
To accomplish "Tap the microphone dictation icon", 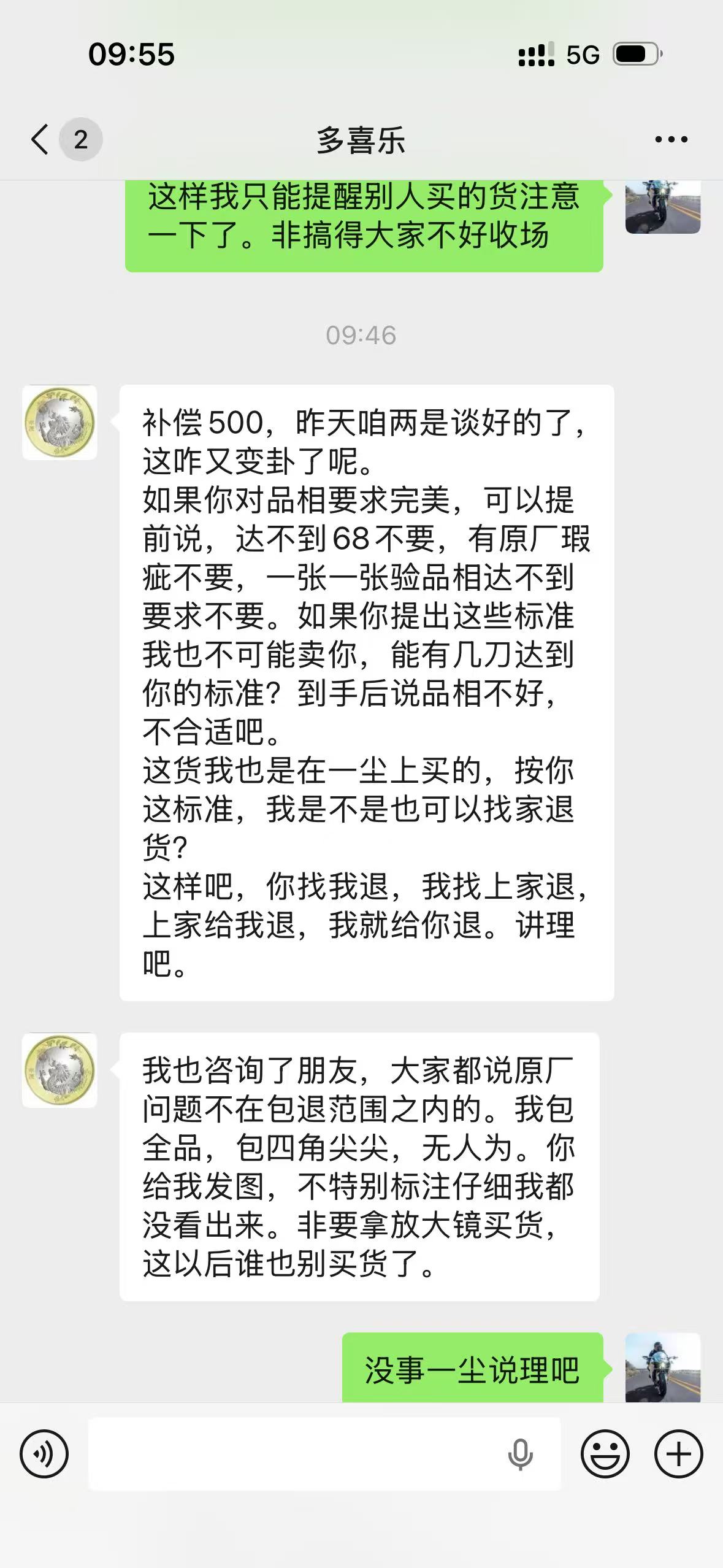I will pos(520,1453).
